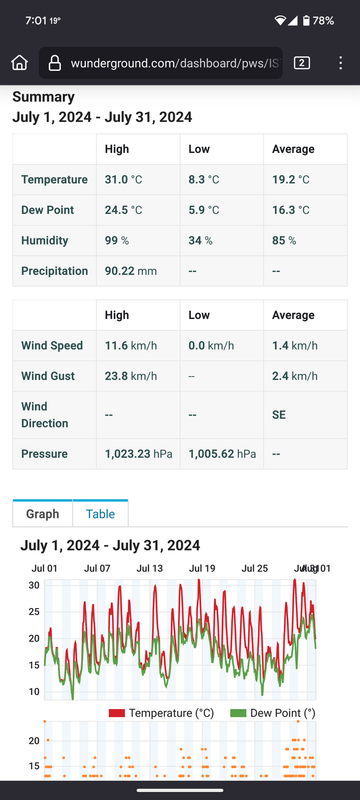Image resolution: width=360 pixels, height=800 pixels.
Task: Open the tab switcher showing 2 tabs
Action: click(302, 63)
